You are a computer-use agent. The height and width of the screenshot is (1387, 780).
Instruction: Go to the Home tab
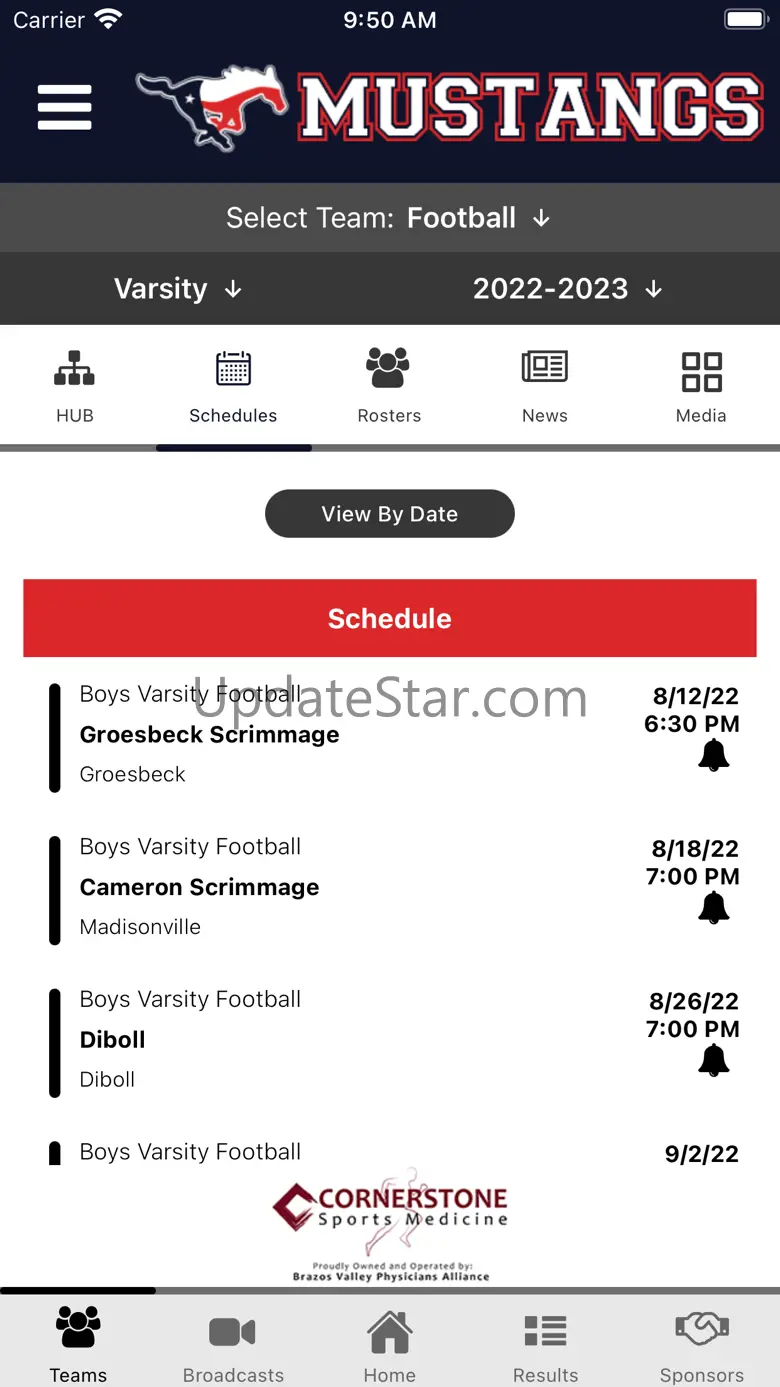coord(389,1346)
